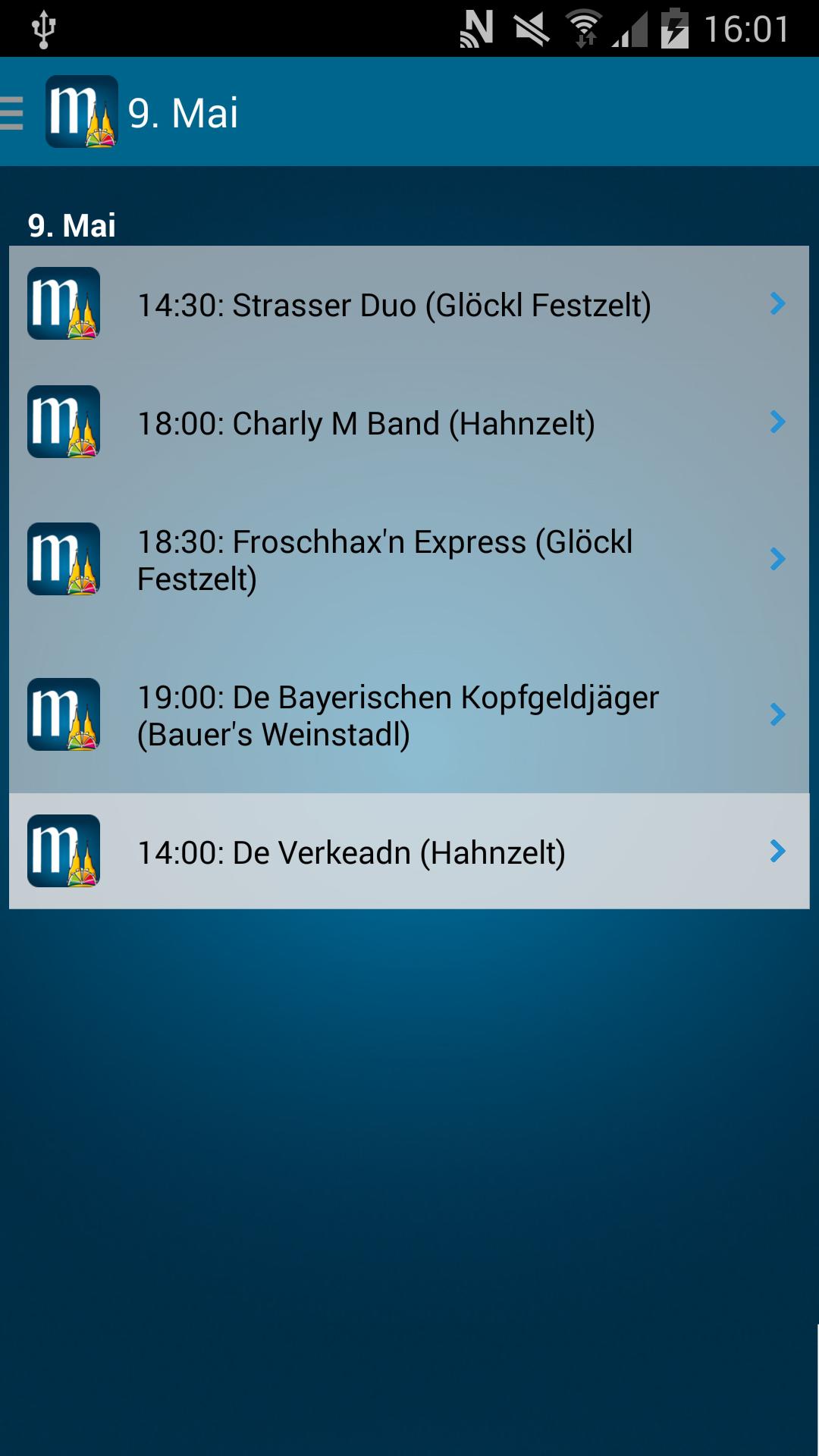Open the 14:30 Strasser Duo event
This screenshot has width=819, height=1456.
pos(408,305)
